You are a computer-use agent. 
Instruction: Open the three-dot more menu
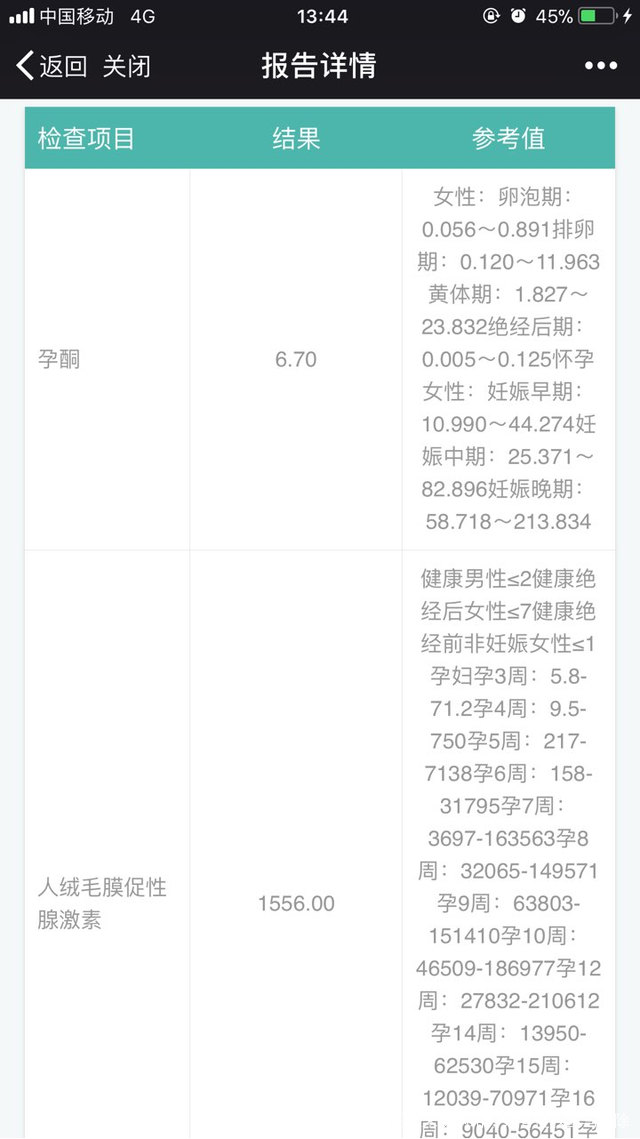(600, 67)
